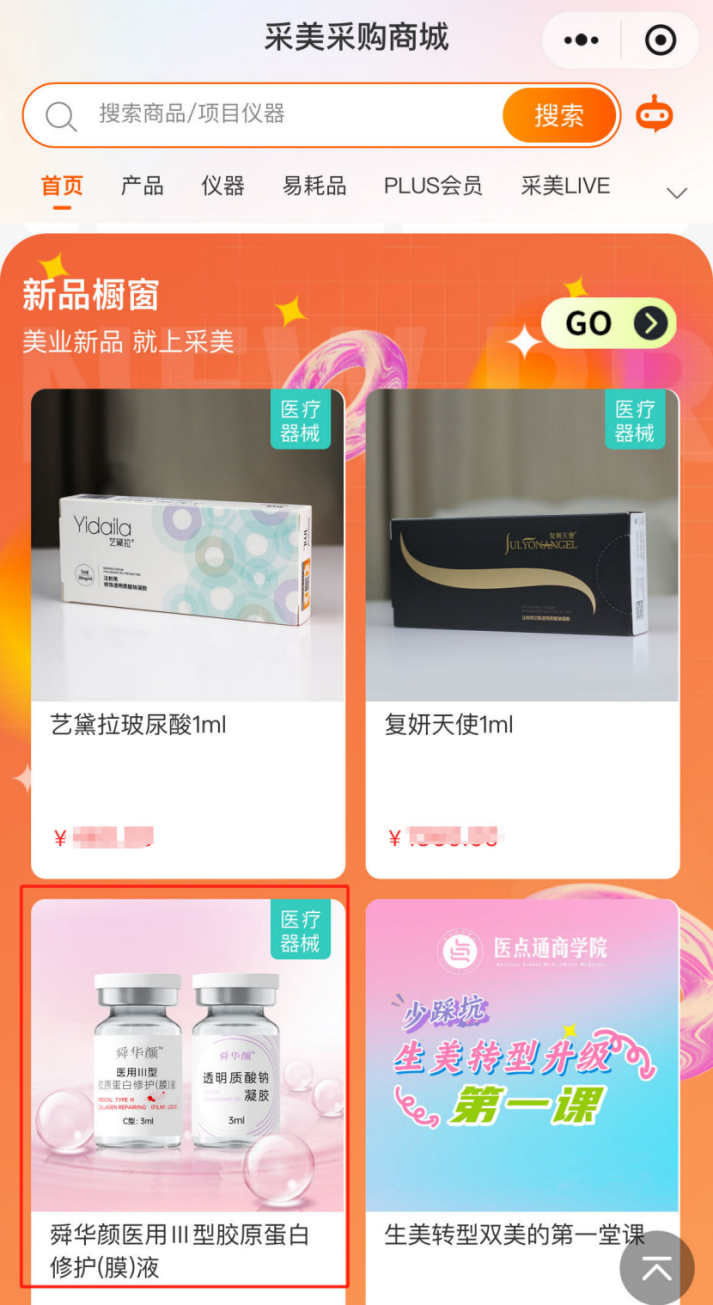Switch to the 仪器 tab
This screenshot has height=1305, width=713.
[222, 186]
